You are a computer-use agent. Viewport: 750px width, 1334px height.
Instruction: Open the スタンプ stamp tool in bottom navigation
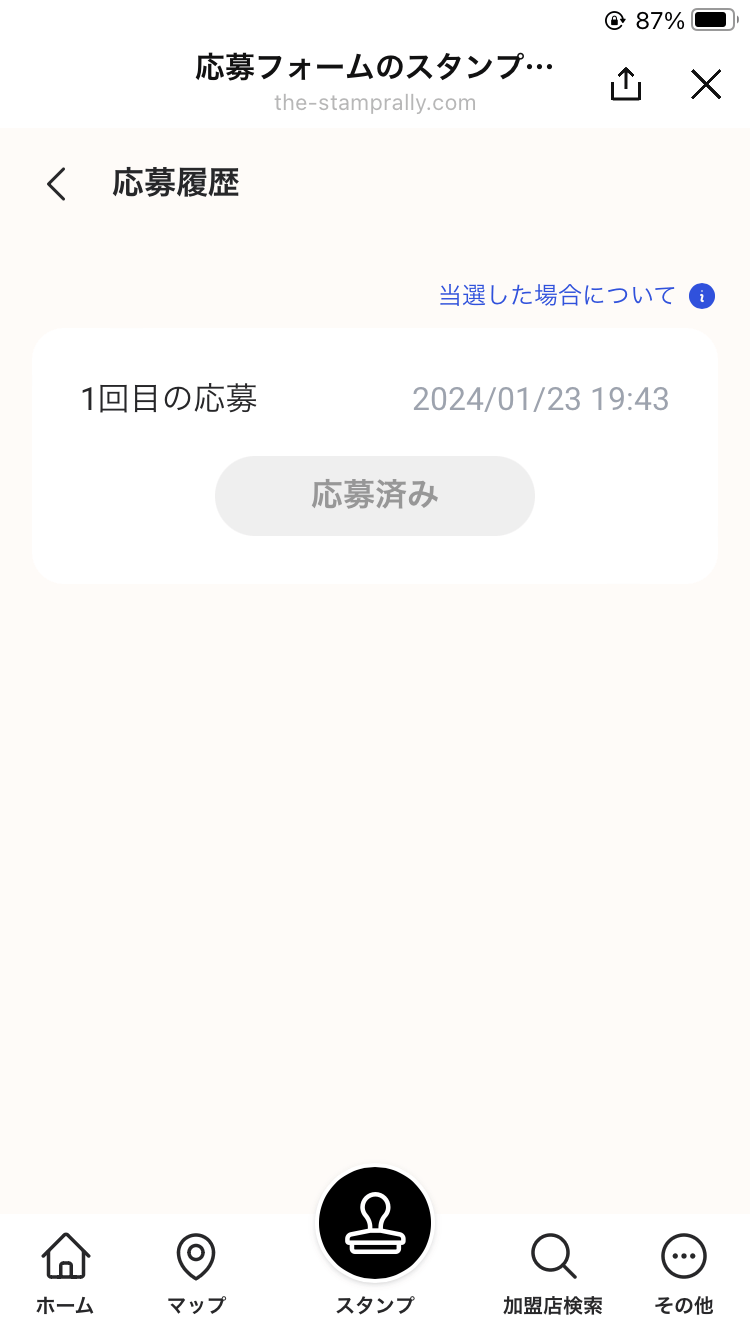click(x=374, y=1222)
